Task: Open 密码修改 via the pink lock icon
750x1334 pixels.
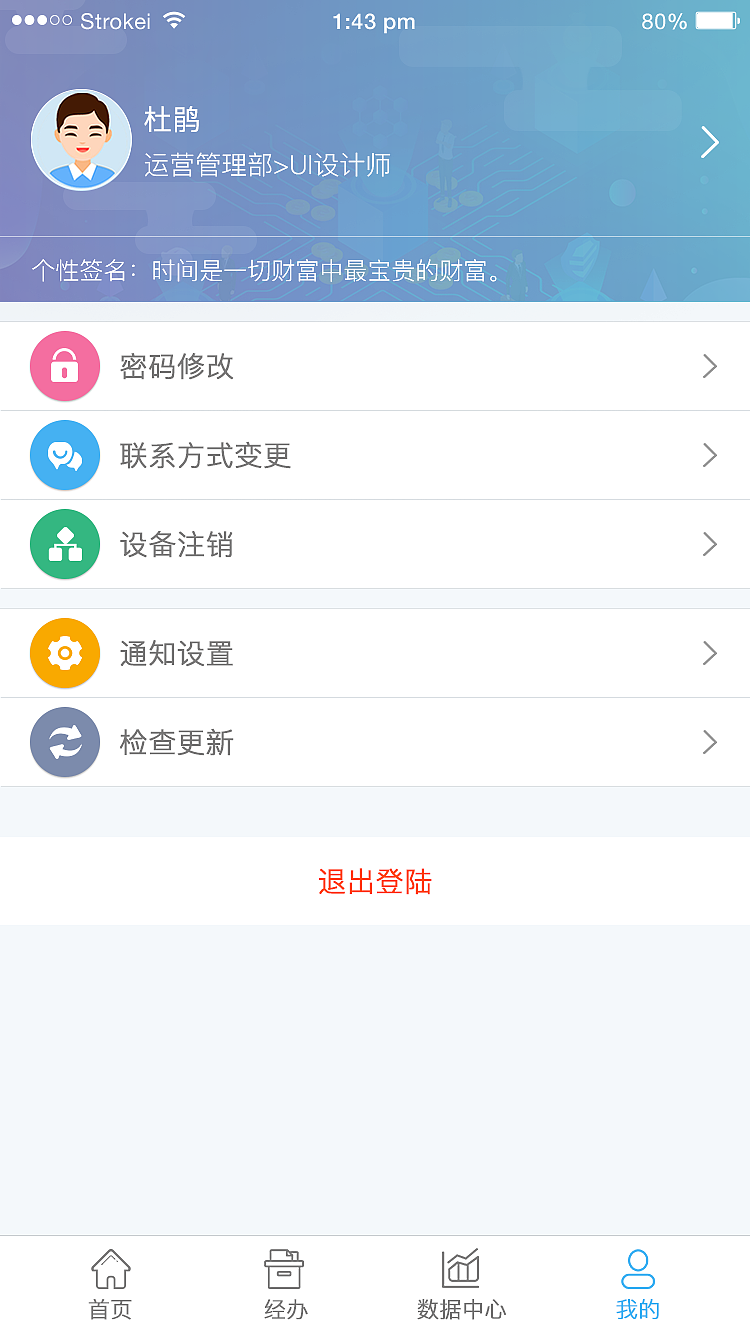Action: (65, 366)
